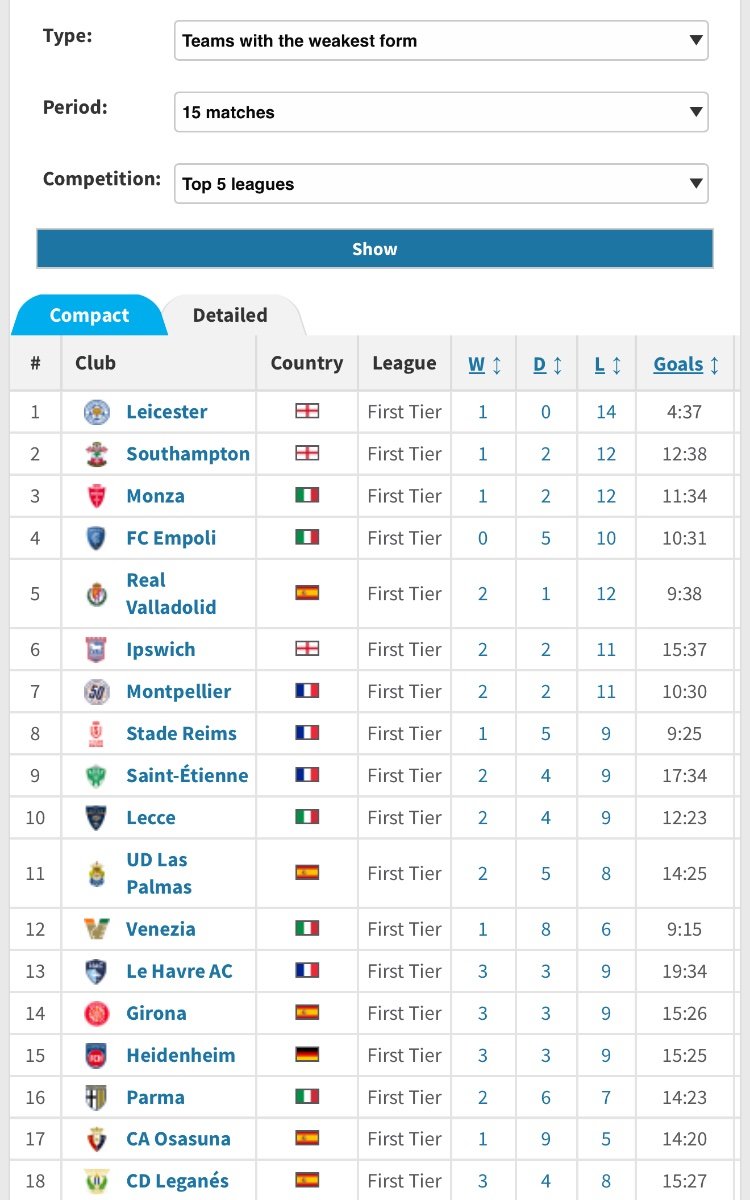Viewport: 750px width, 1200px height.
Task: View Saint-Étienne club details
Action: (187, 776)
